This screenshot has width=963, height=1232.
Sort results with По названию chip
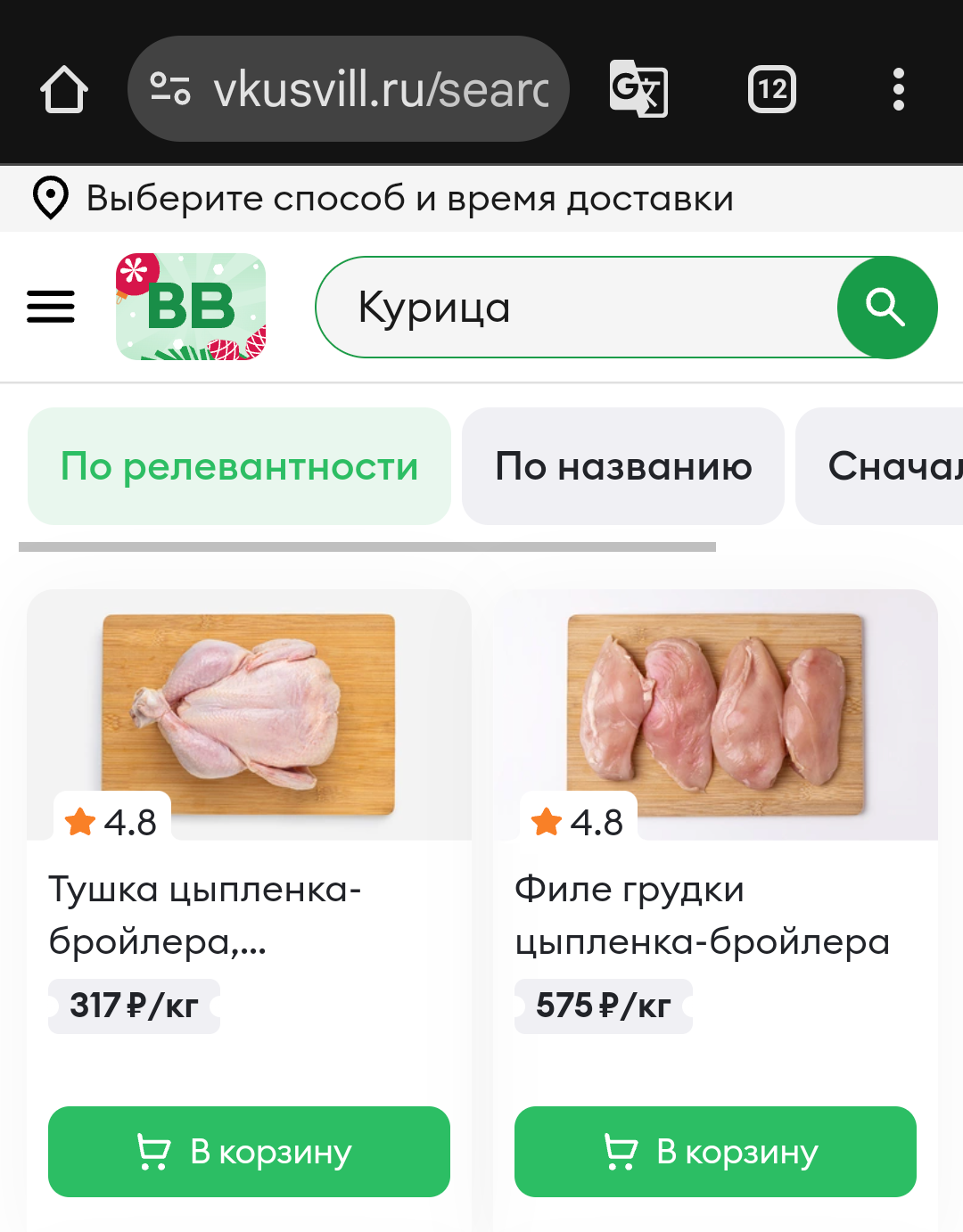point(623,466)
